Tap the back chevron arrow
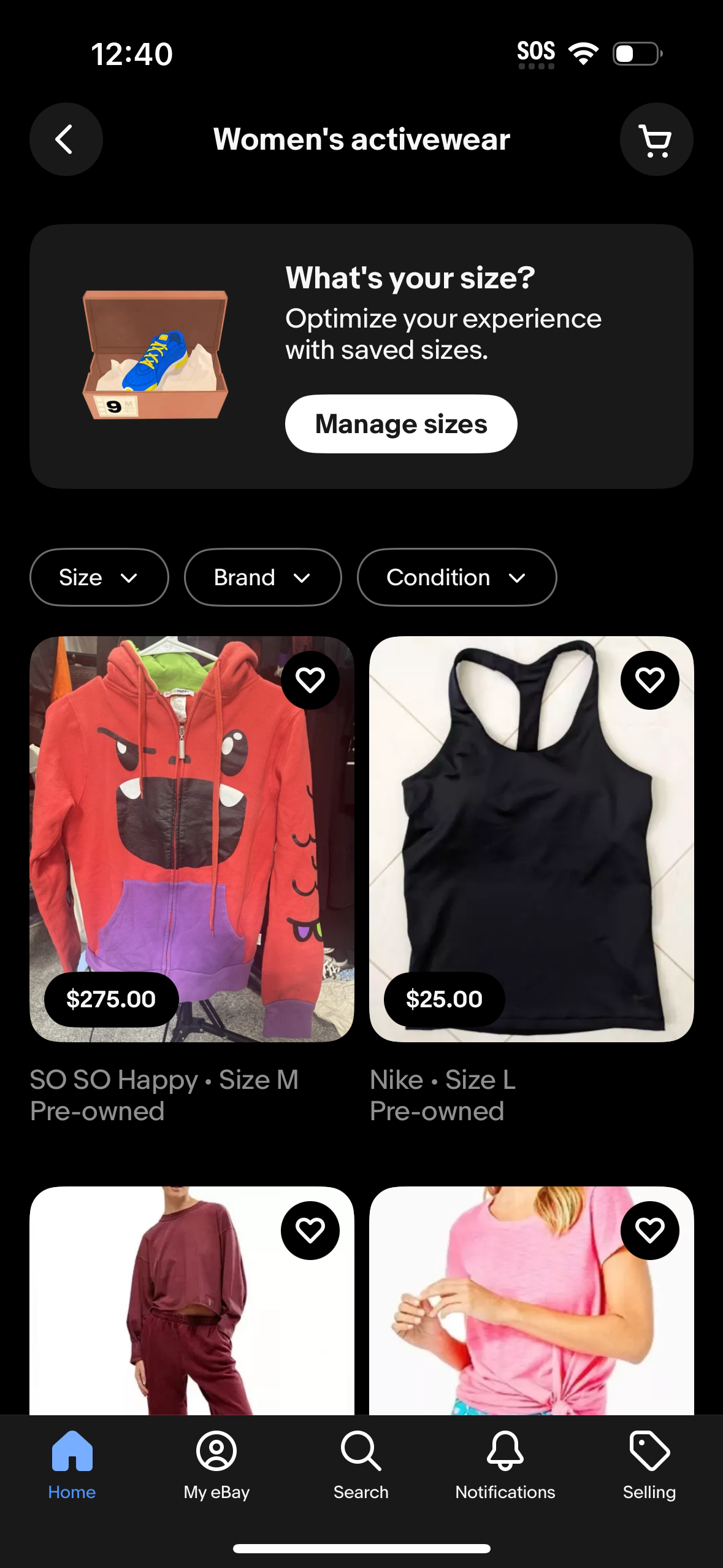723x1568 pixels. click(66, 139)
